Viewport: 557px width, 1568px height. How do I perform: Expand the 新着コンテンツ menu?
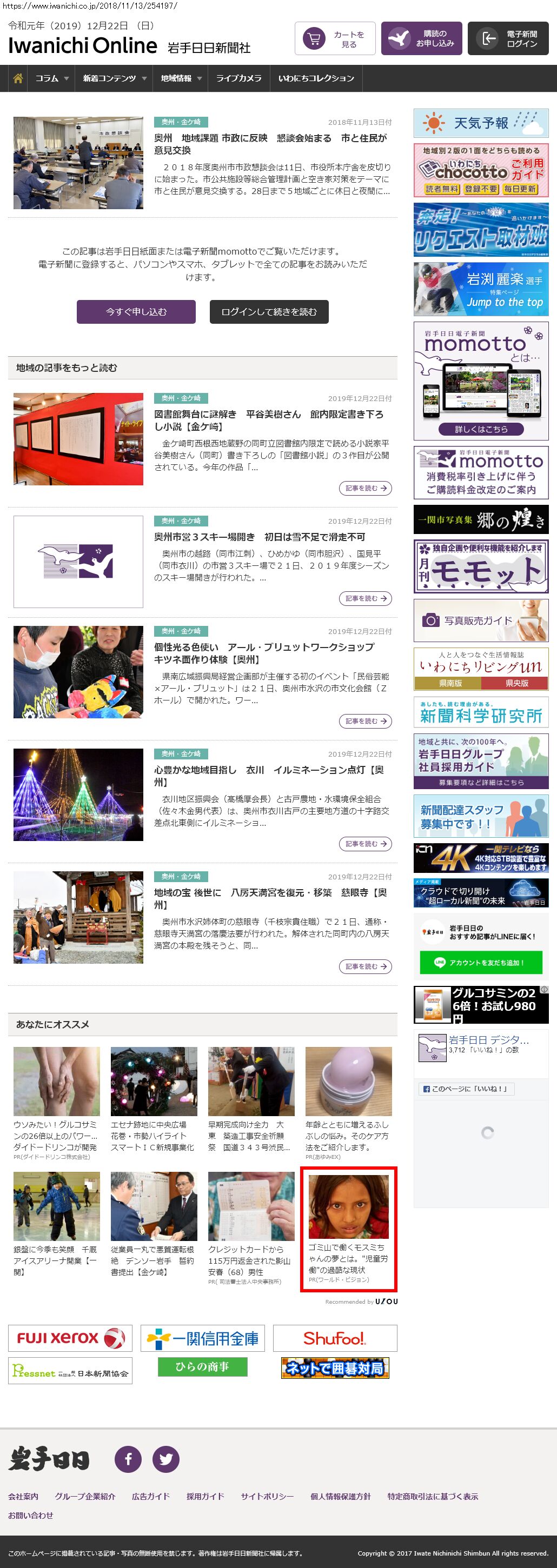115,78
